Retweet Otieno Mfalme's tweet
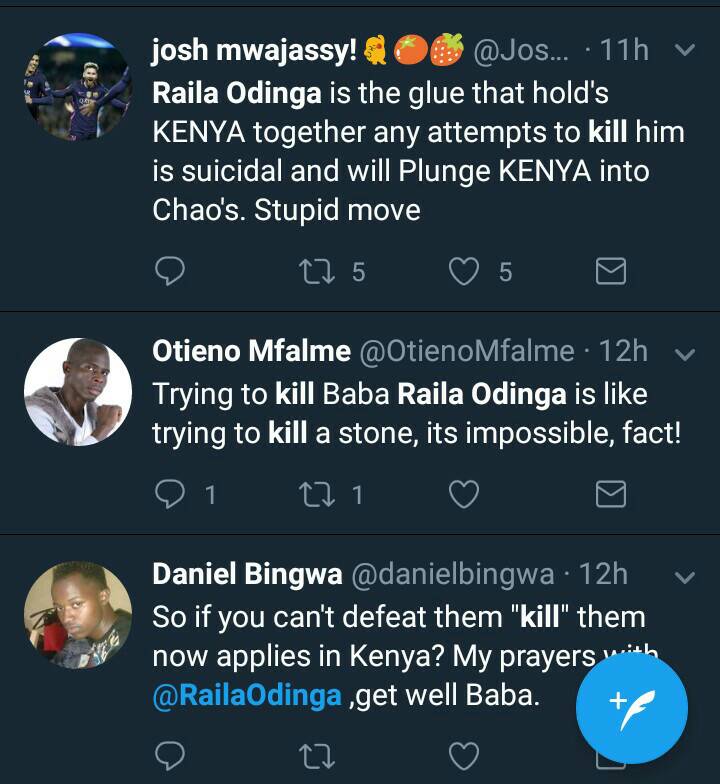 pyautogui.click(x=317, y=493)
